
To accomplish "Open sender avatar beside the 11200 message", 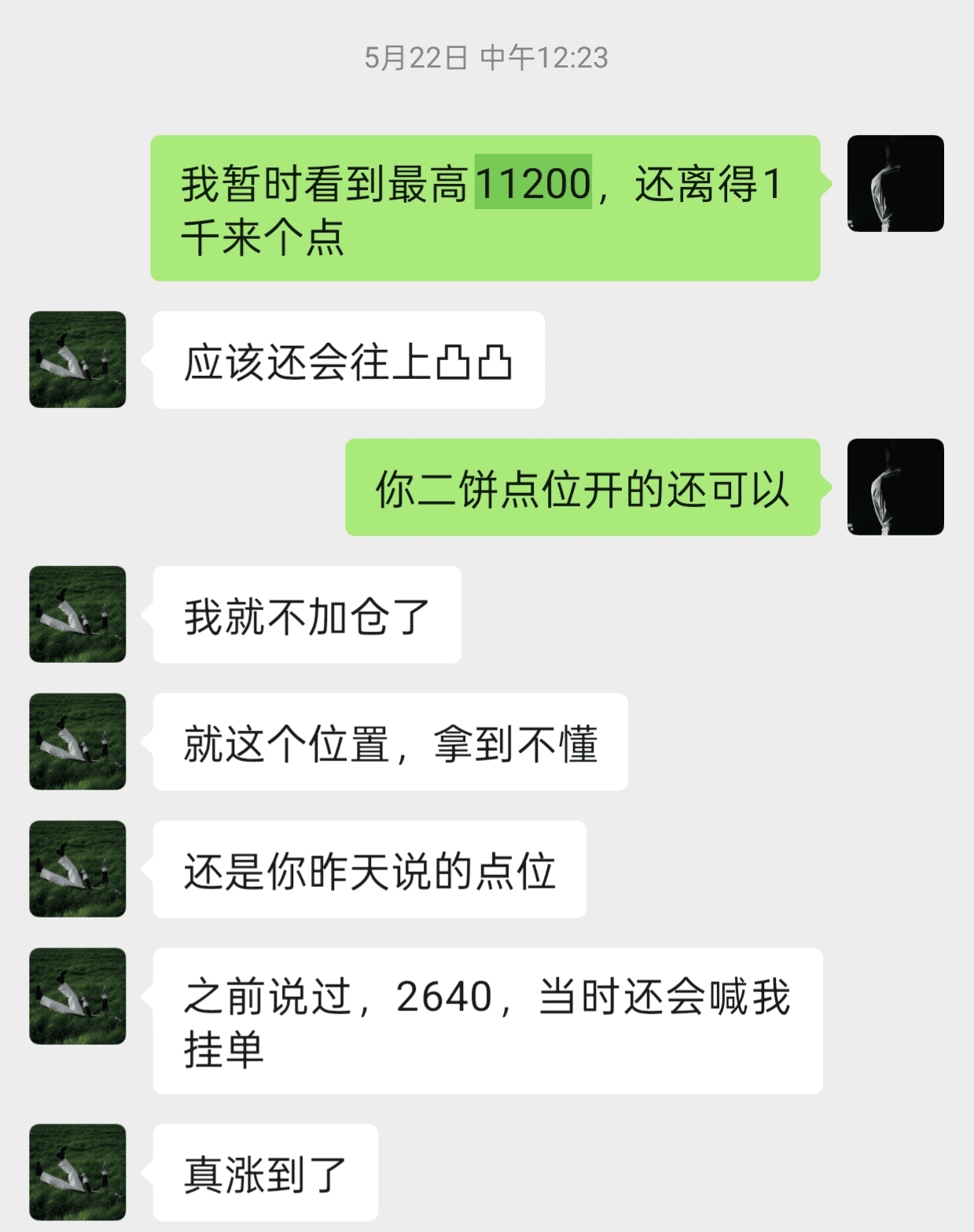I will tap(895, 183).
